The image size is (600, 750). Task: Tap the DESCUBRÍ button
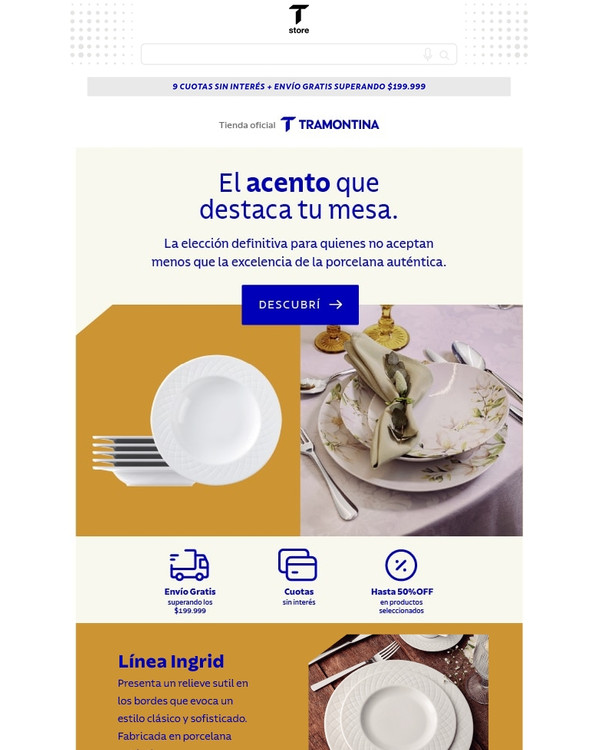300,305
